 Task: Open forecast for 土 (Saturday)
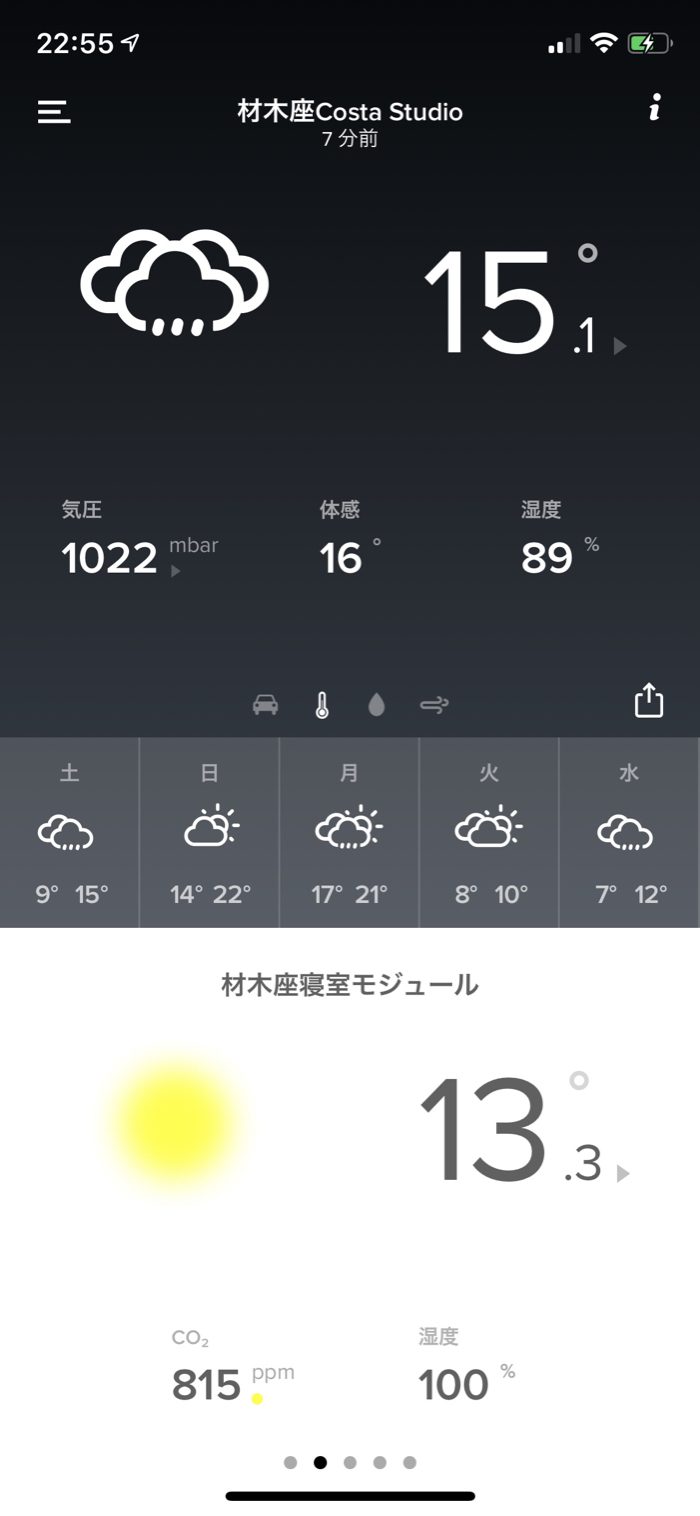tap(70, 833)
